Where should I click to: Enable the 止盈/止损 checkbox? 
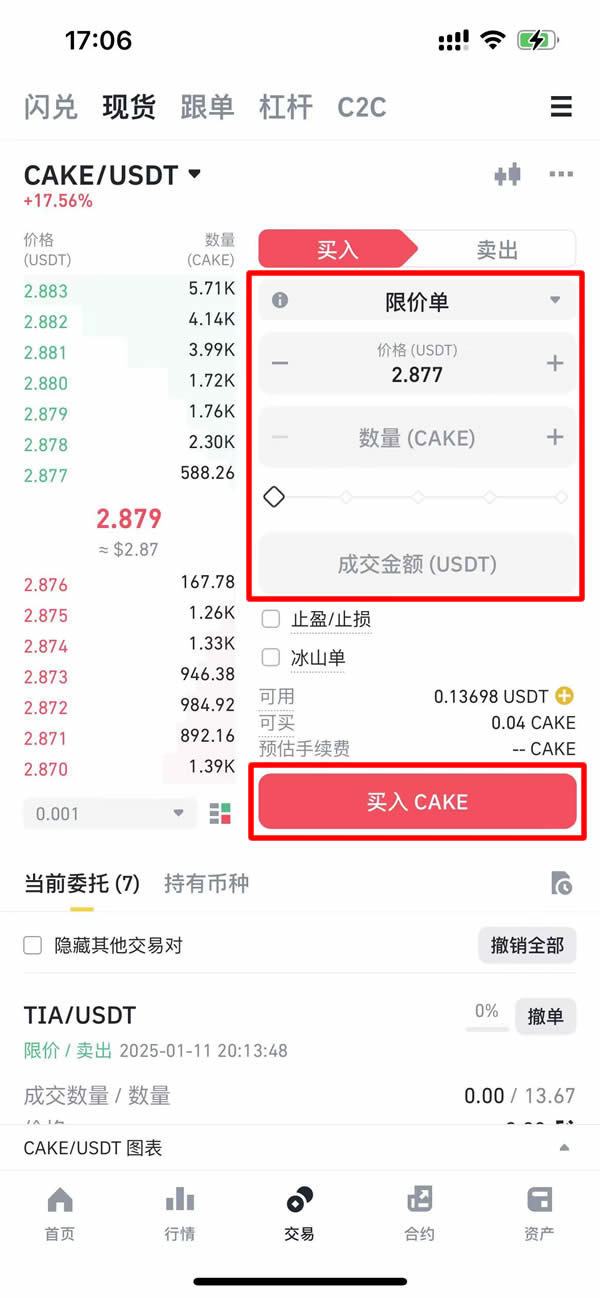pos(270,619)
